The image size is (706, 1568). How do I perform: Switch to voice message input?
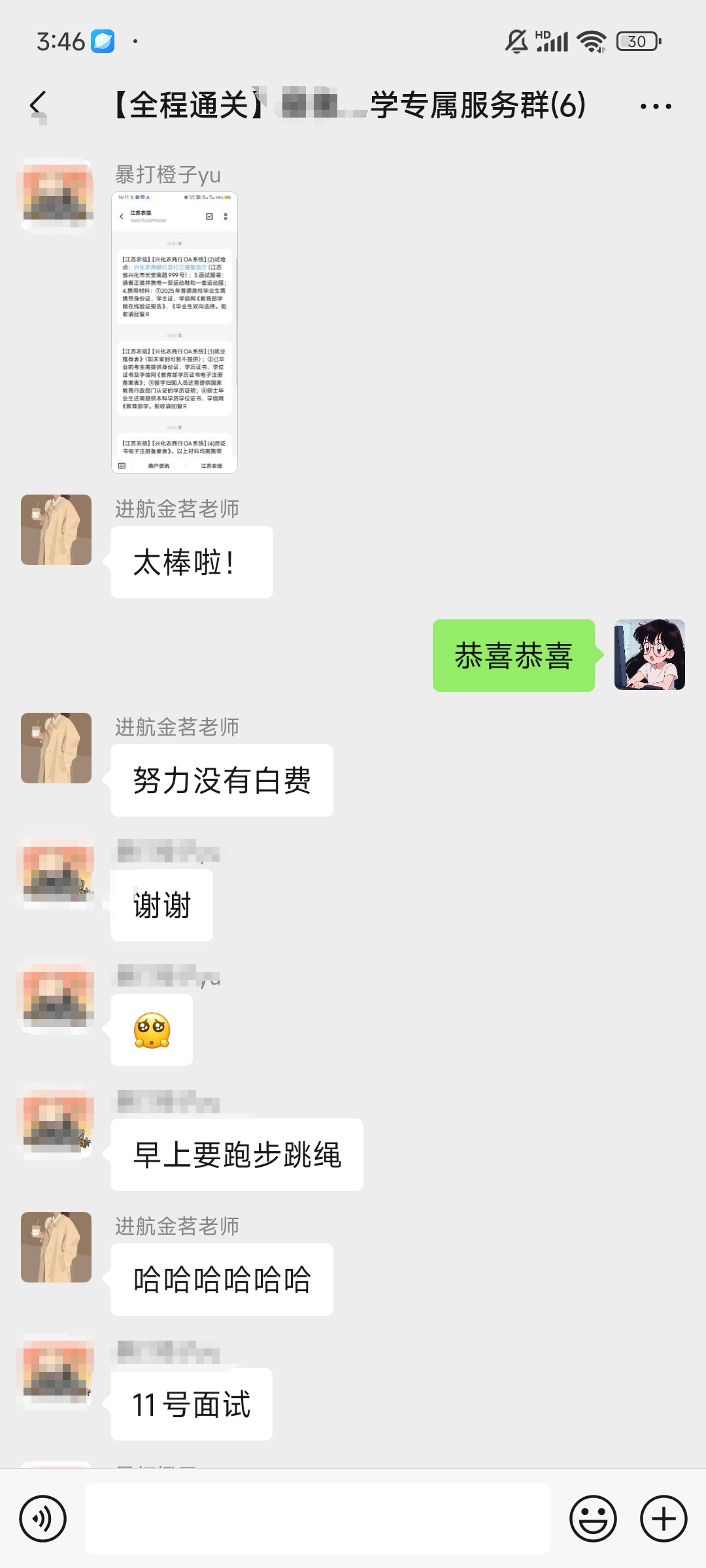click(43, 1518)
